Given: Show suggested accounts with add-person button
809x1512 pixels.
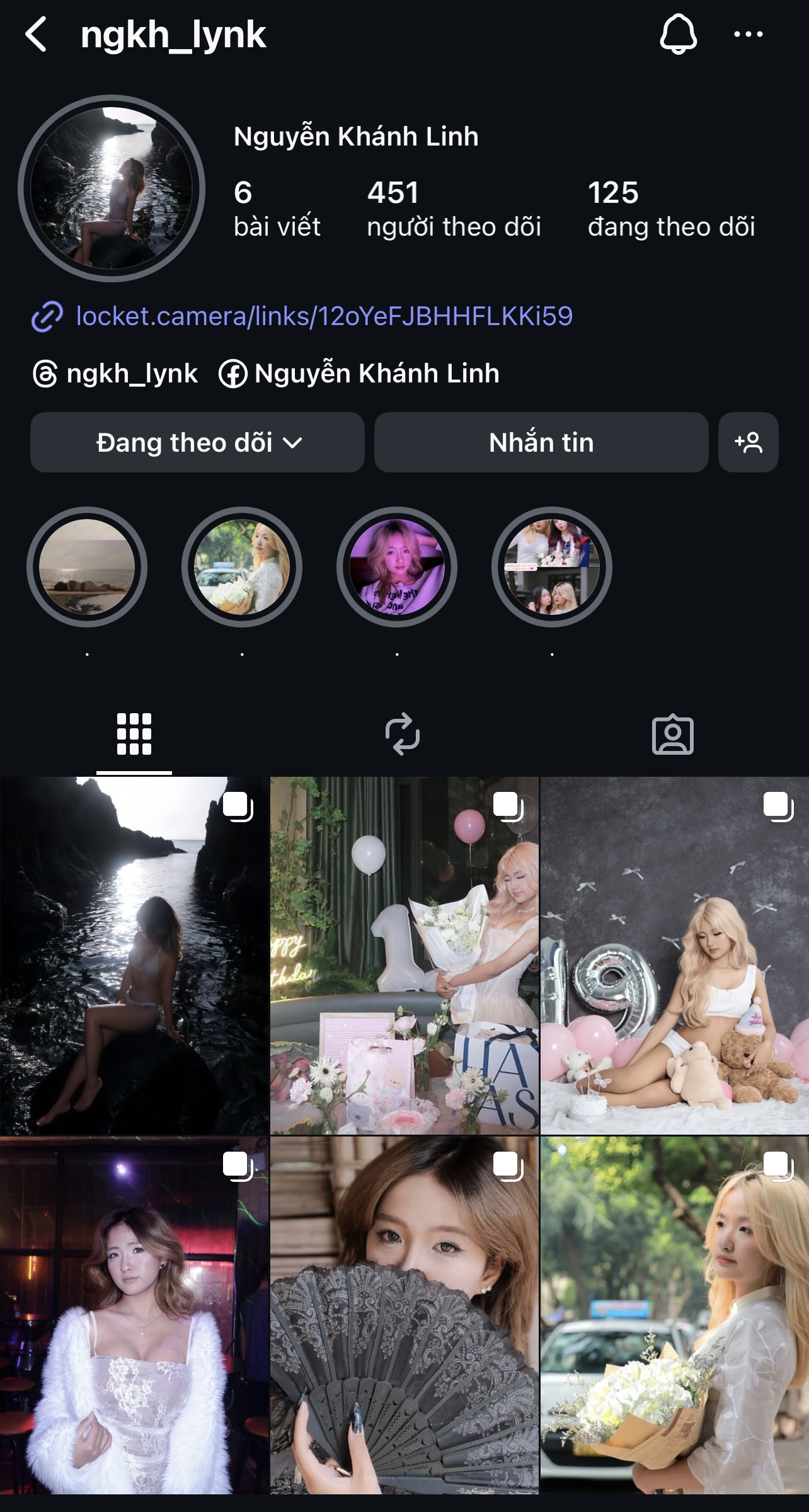Looking at the screenshot, I should click(x=748, y=442).
